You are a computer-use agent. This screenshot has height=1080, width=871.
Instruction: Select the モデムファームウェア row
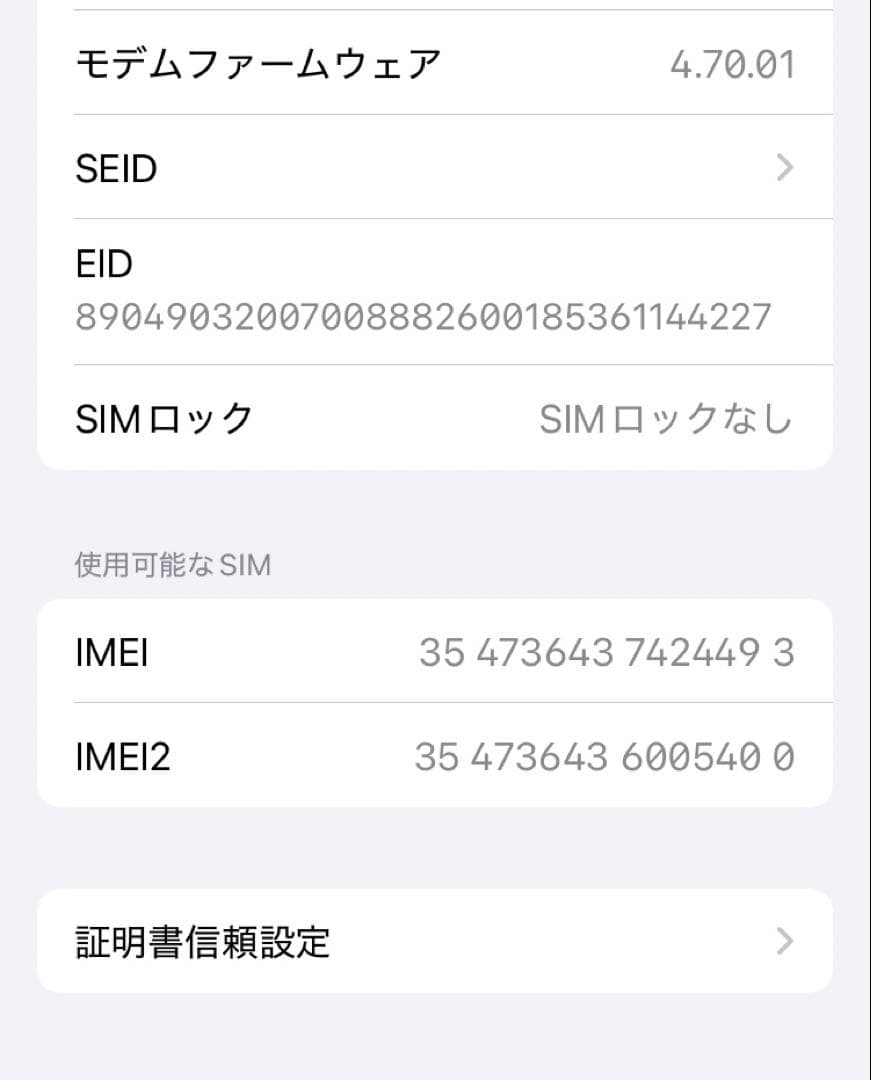(x=435, y=62)
